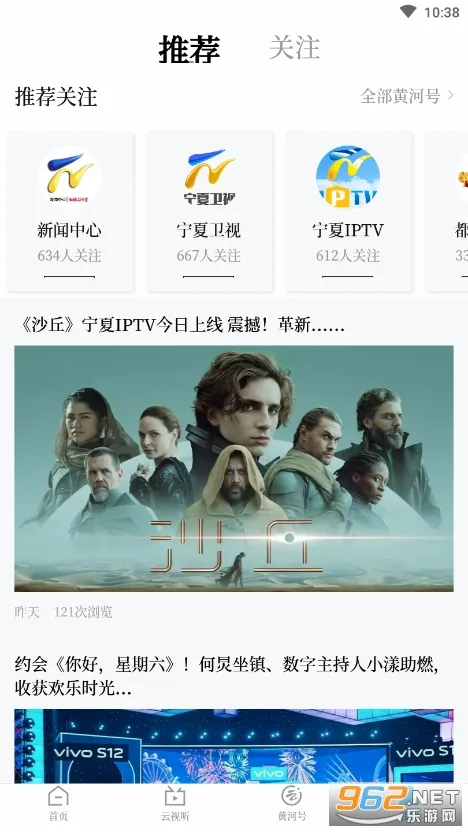
Task: Open the 宁夏卫视 account card
Action: (x=209, y=211)
